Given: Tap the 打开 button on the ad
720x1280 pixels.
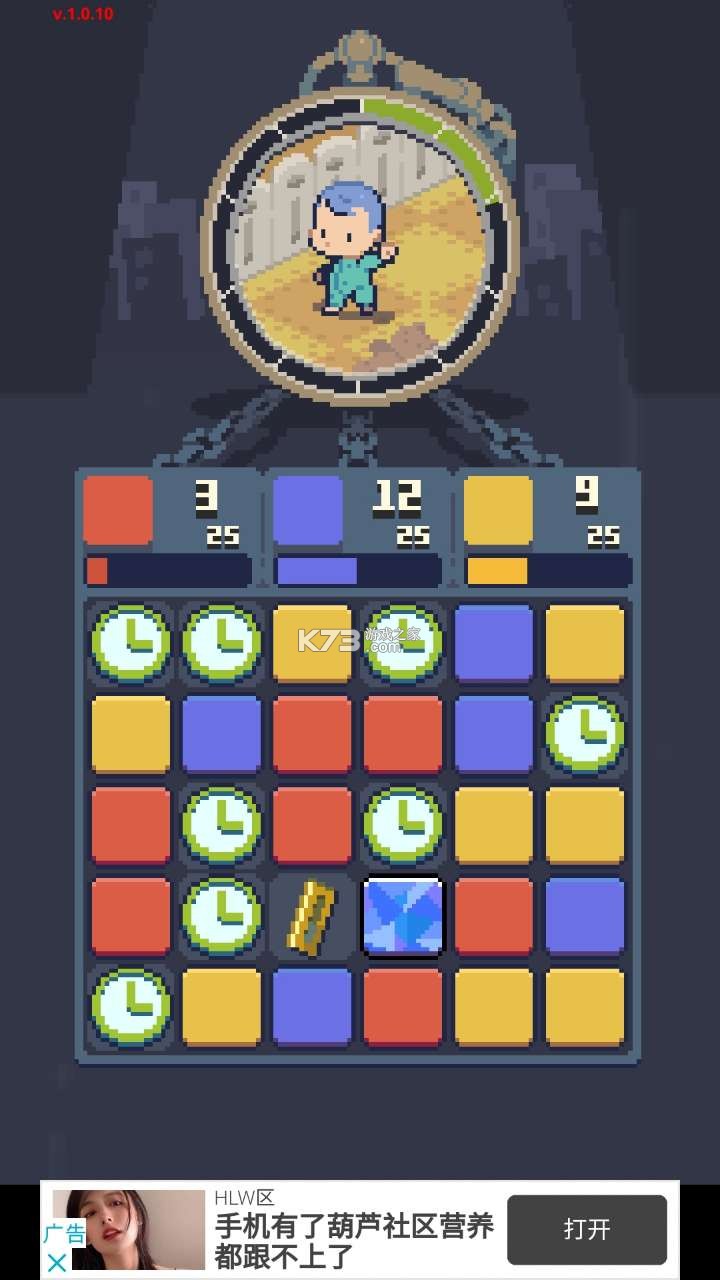Looking at the screenshot, I should pos(586,1230).
